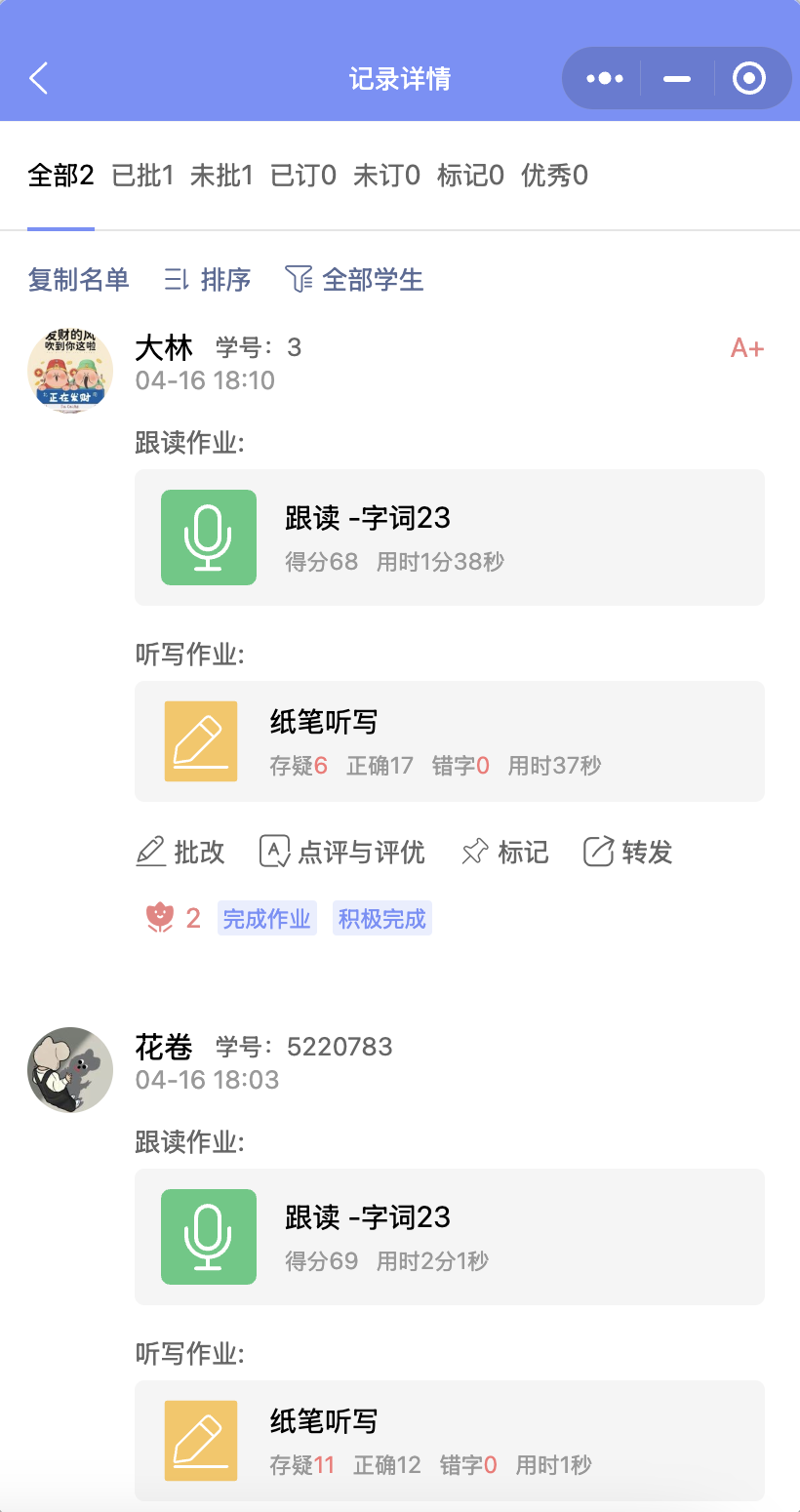The width and height of the screenshot is (800, 1512).
Task: Open 花卷's 跟读 -字词23 recording
Action: coord(449,1237)
